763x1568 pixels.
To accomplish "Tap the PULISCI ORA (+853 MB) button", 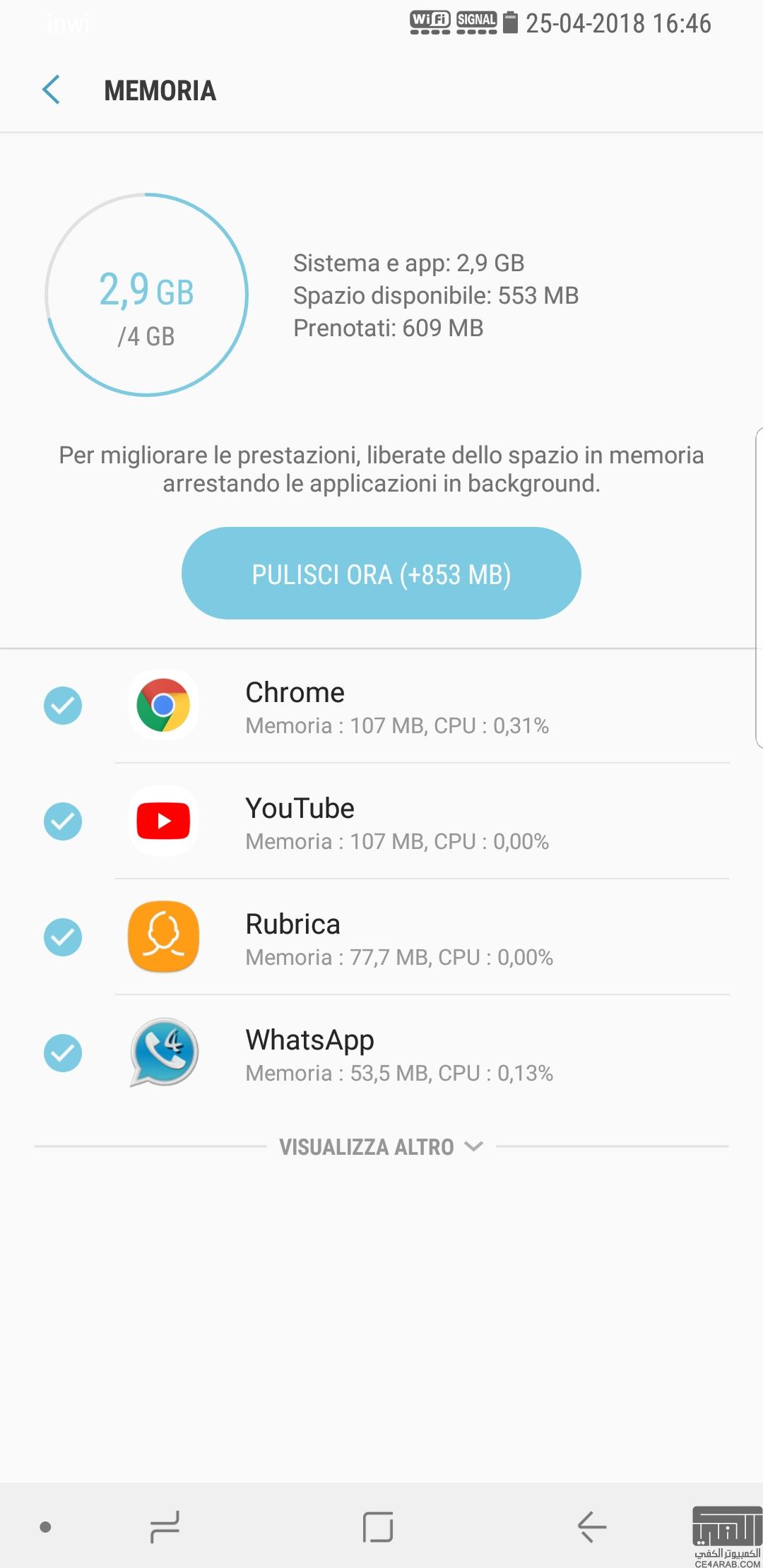I will tap(381, 574).
